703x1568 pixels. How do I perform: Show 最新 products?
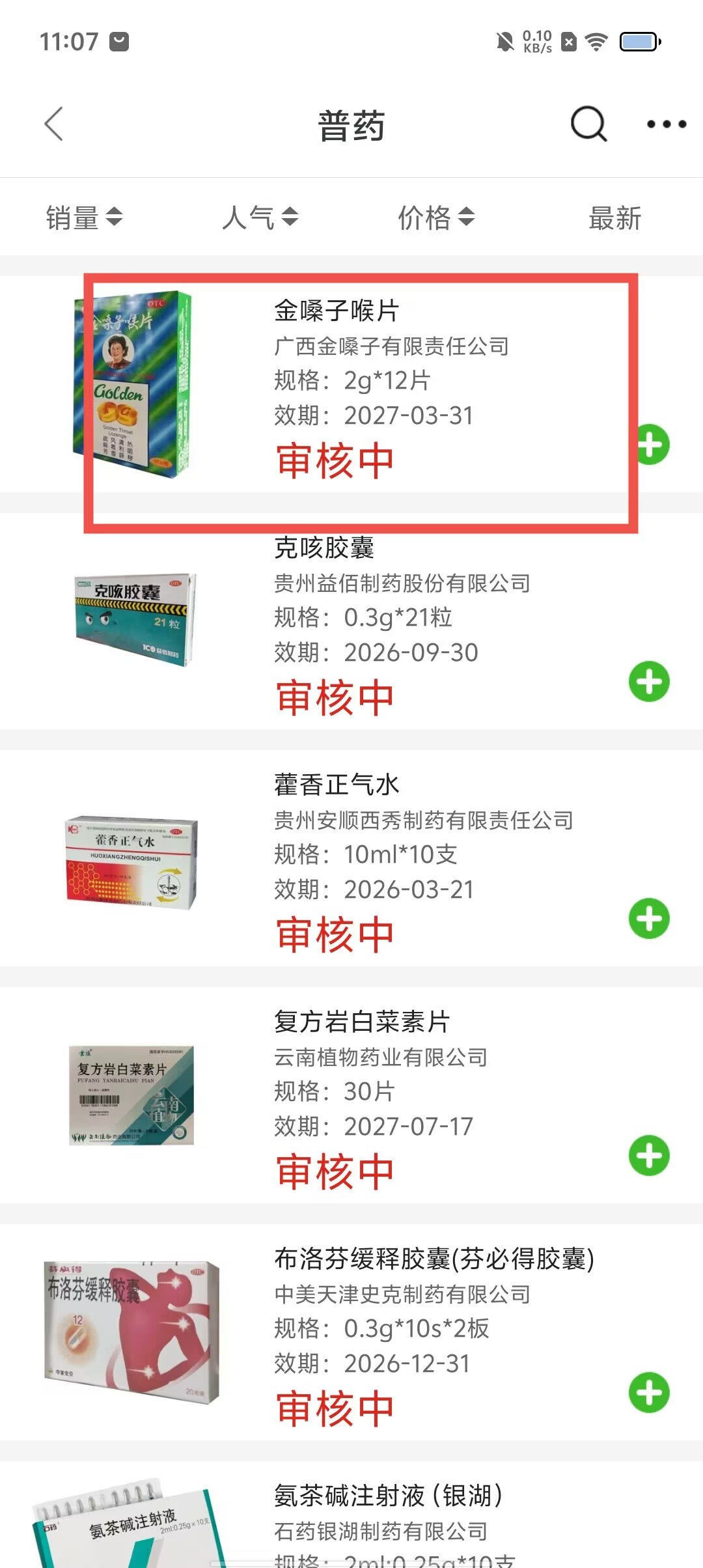pos(614,217)
